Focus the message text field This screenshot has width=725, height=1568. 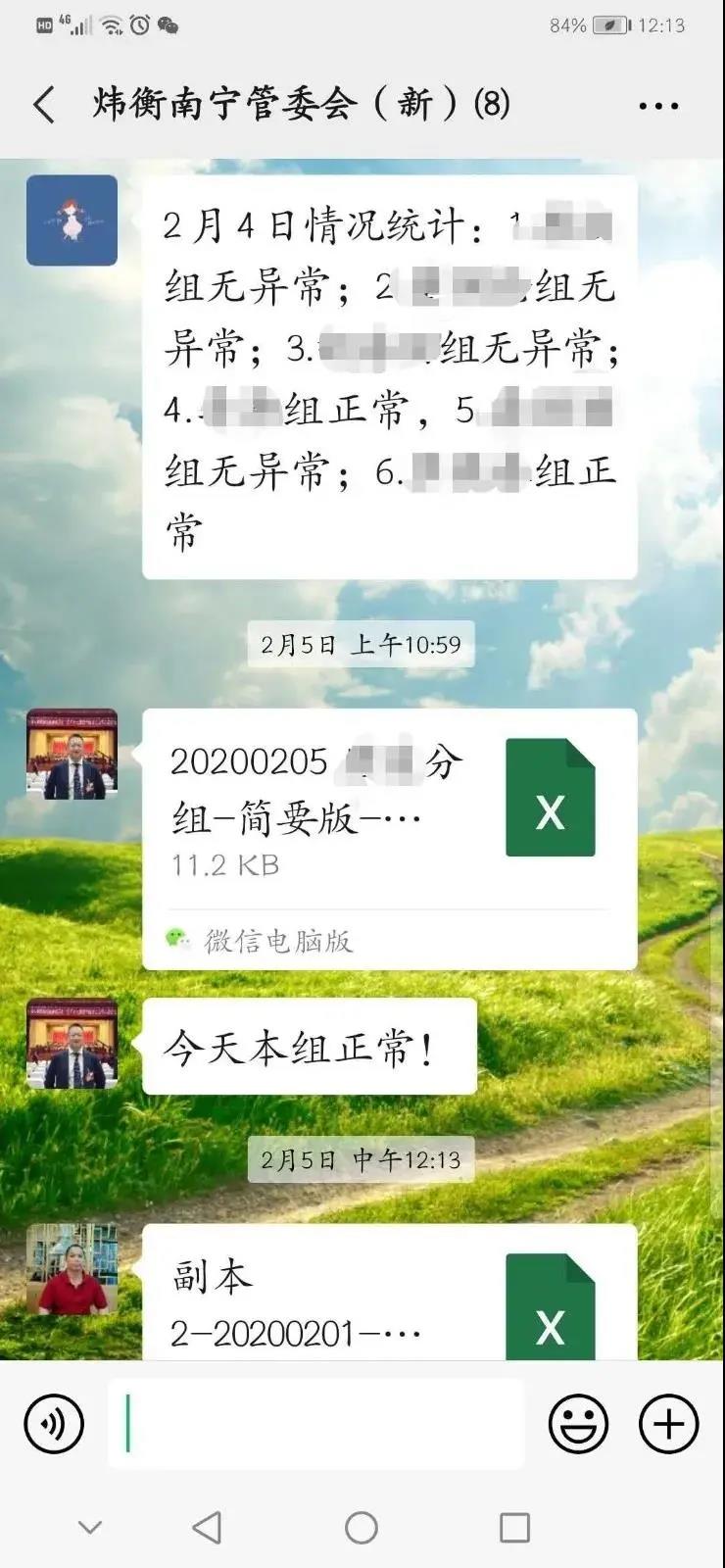(315, 1424)
